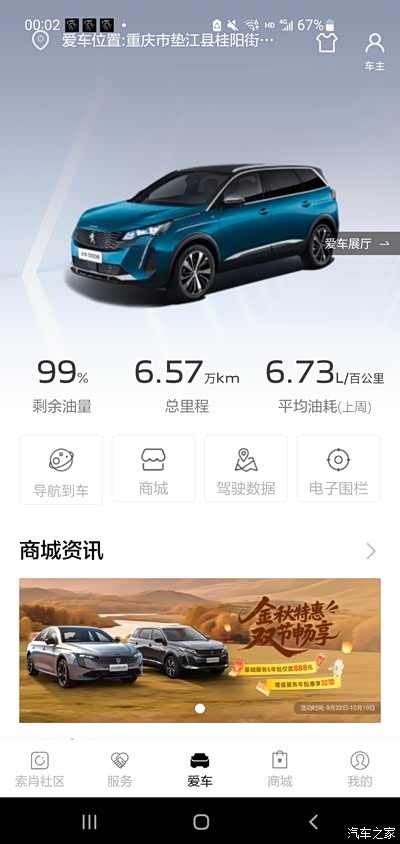Open 驾驶数据 driving data
The width and height of the screenshot is (400, 844).
pos(246,470)
